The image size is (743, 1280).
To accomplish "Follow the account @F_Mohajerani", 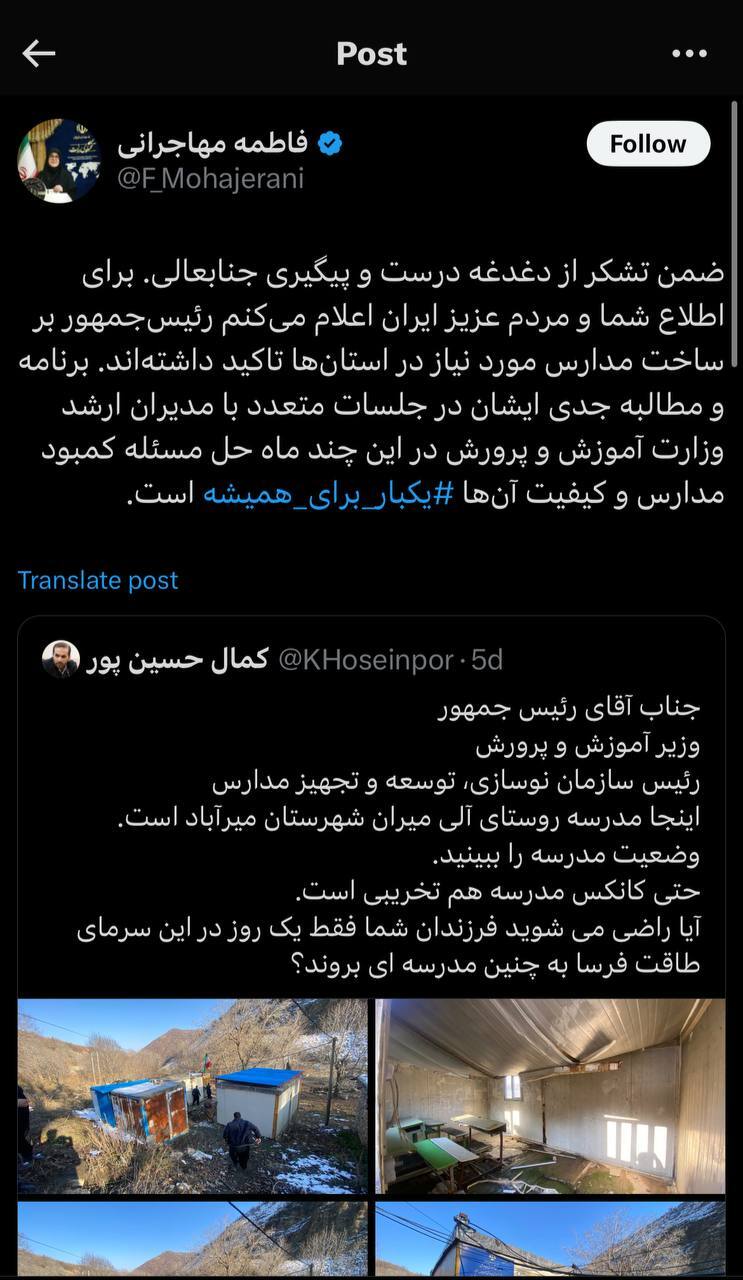I will click(x=647, y=143).
